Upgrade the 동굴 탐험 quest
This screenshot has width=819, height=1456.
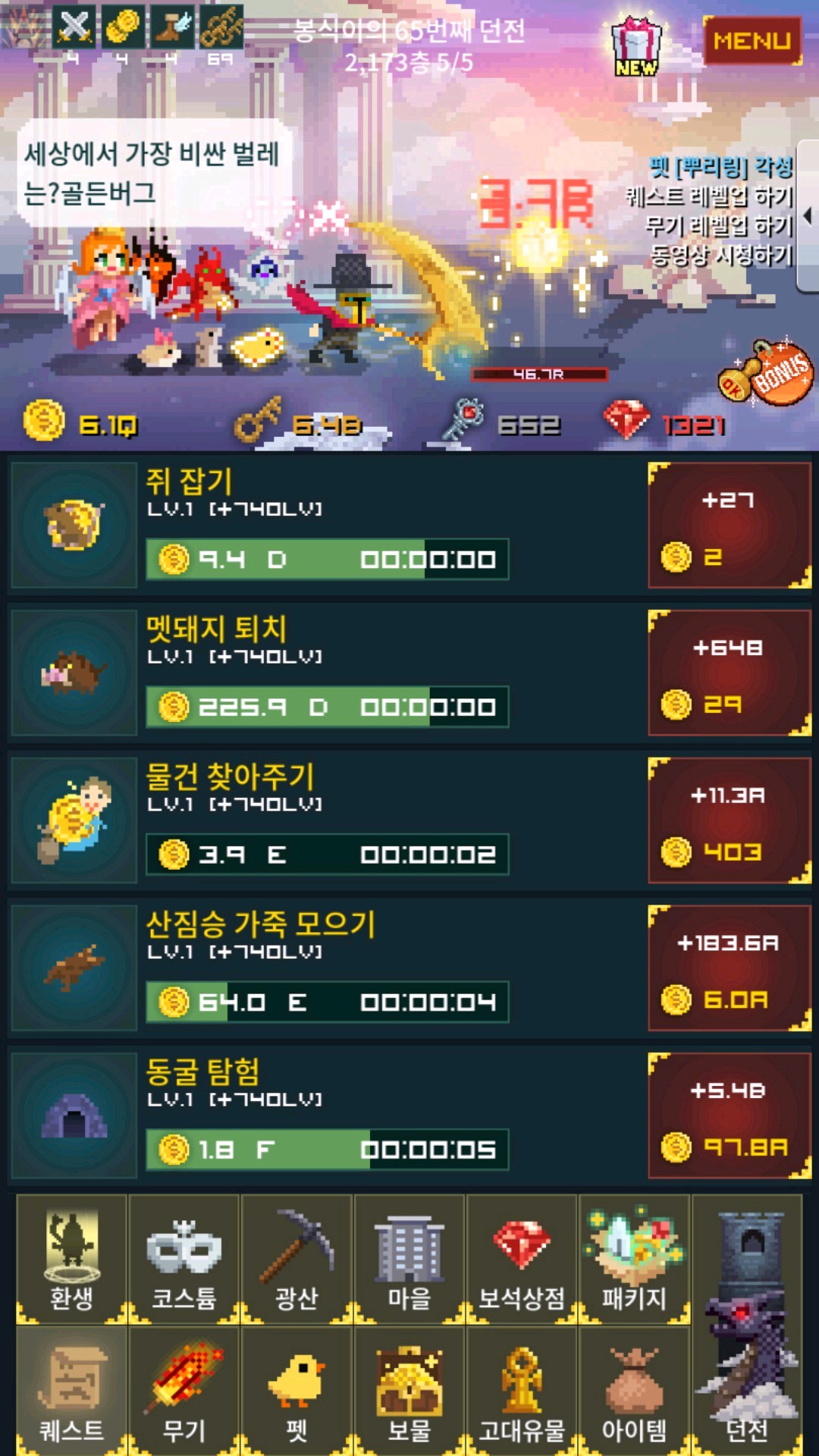click(729, 1116)
